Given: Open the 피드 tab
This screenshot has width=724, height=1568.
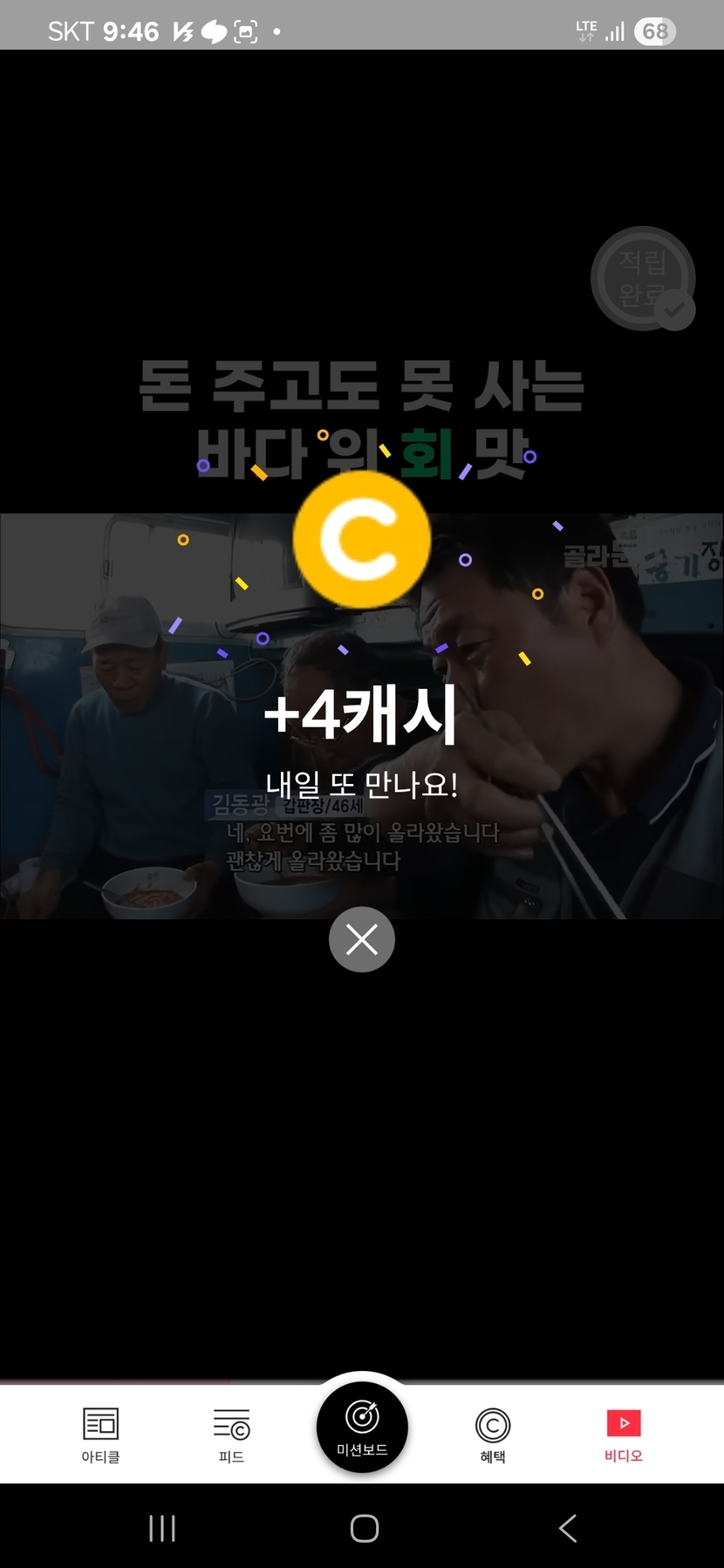Looking at the screenshot, I should (231, 1435).
